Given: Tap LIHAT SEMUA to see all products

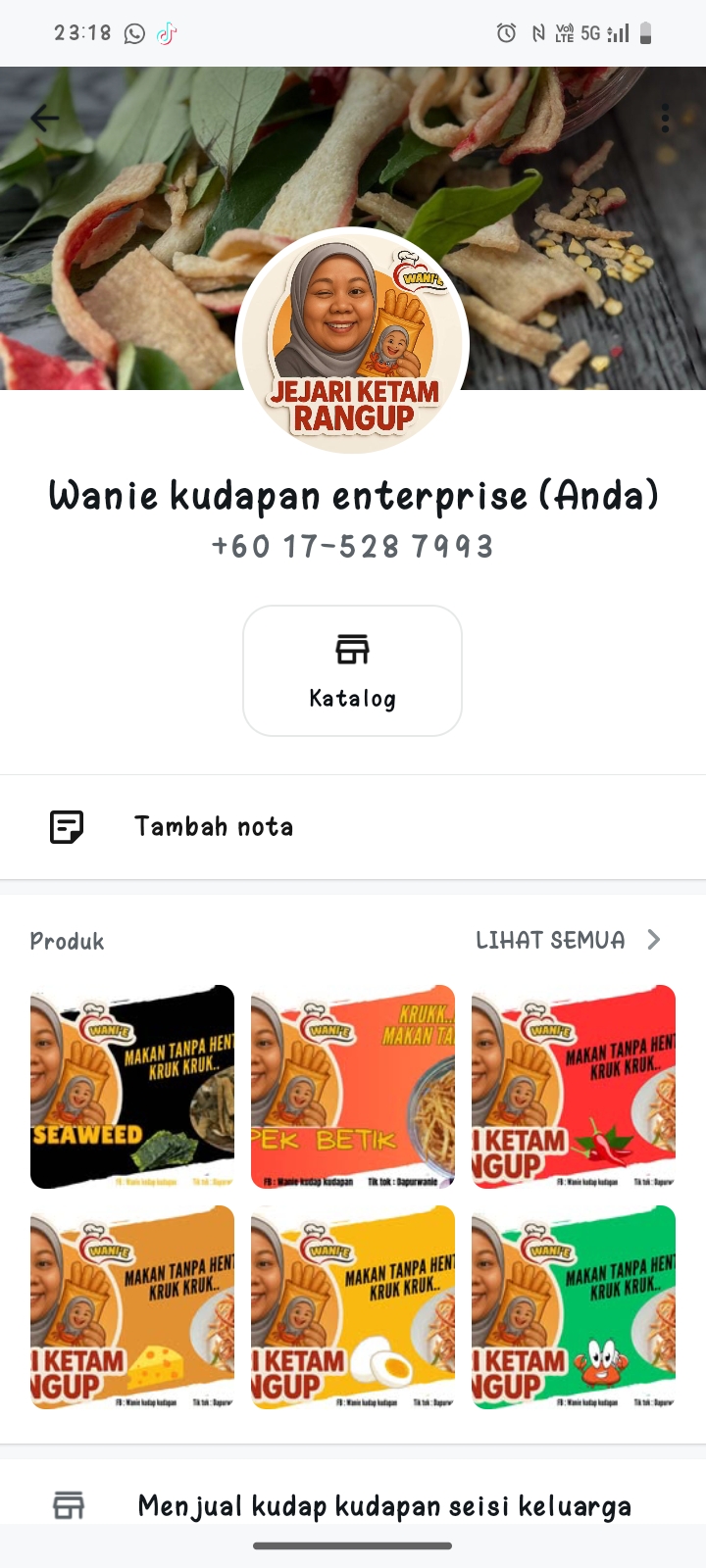Looking at the screenshot, I should (568, 940).
